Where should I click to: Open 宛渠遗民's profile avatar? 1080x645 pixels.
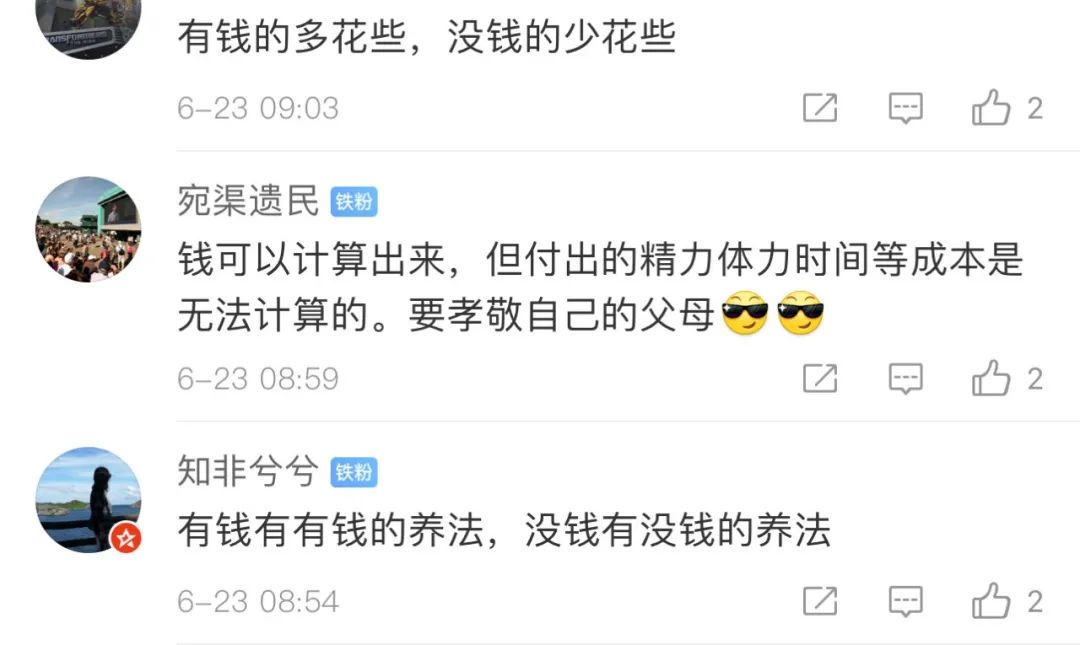click(x=88, y=229)
